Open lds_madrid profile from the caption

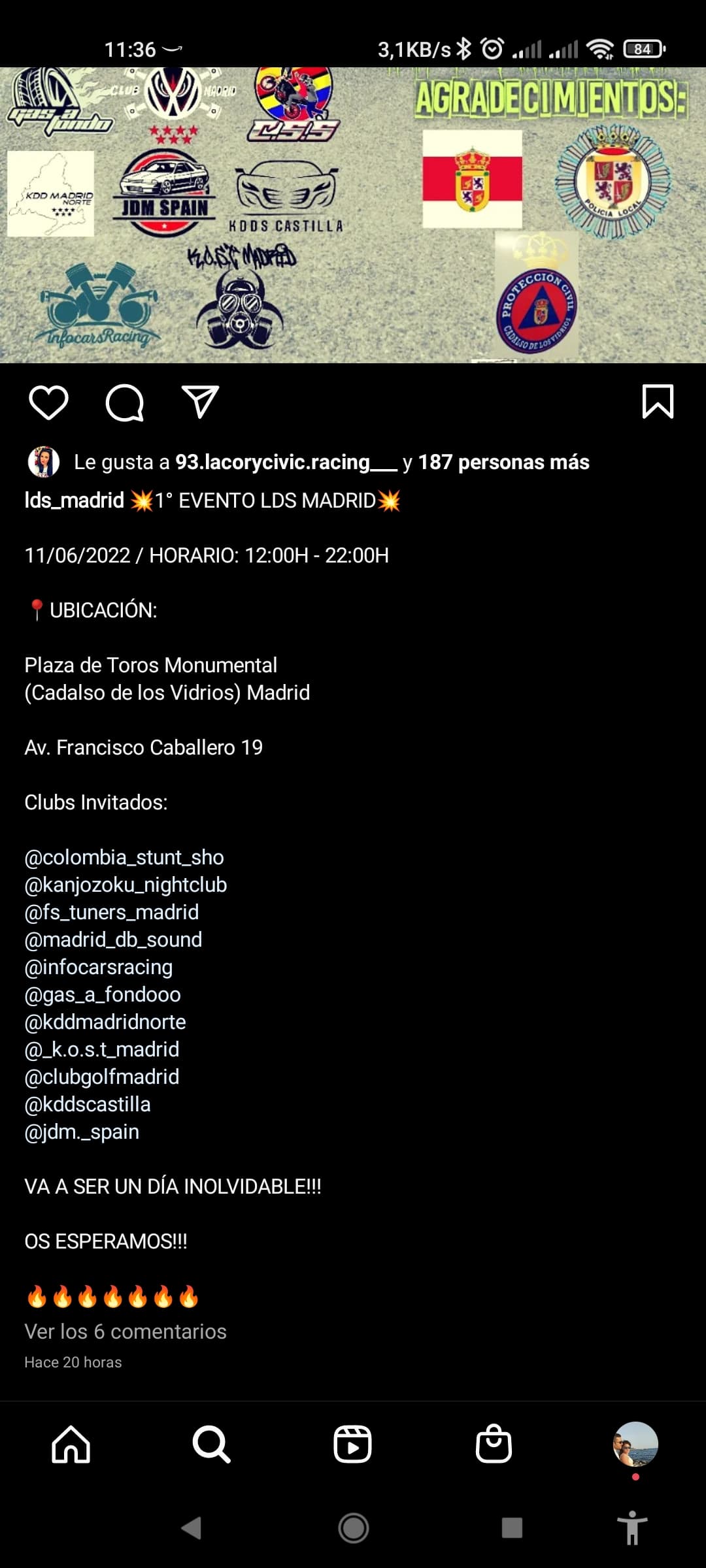point(74,500)
